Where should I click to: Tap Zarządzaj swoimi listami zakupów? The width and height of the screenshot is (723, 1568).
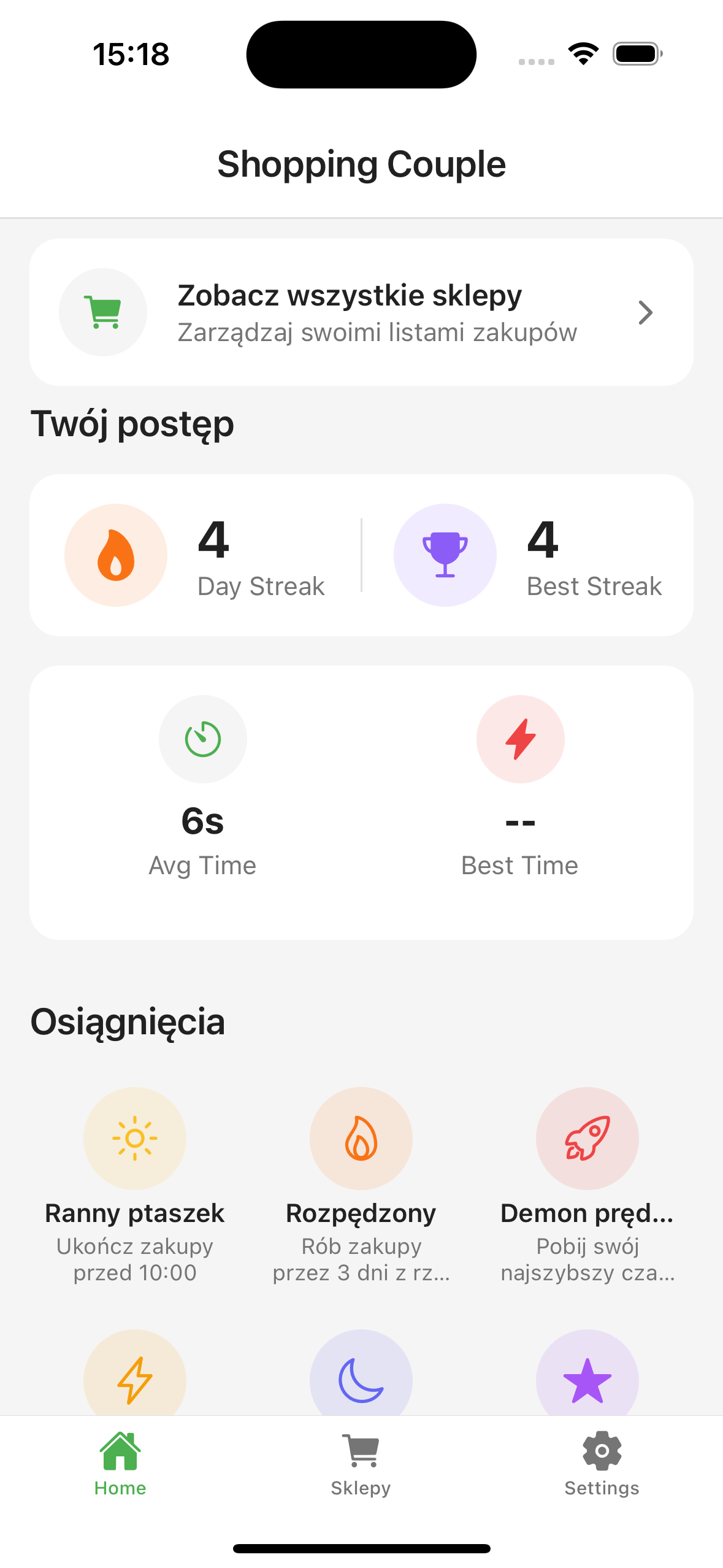click(377, 332)
